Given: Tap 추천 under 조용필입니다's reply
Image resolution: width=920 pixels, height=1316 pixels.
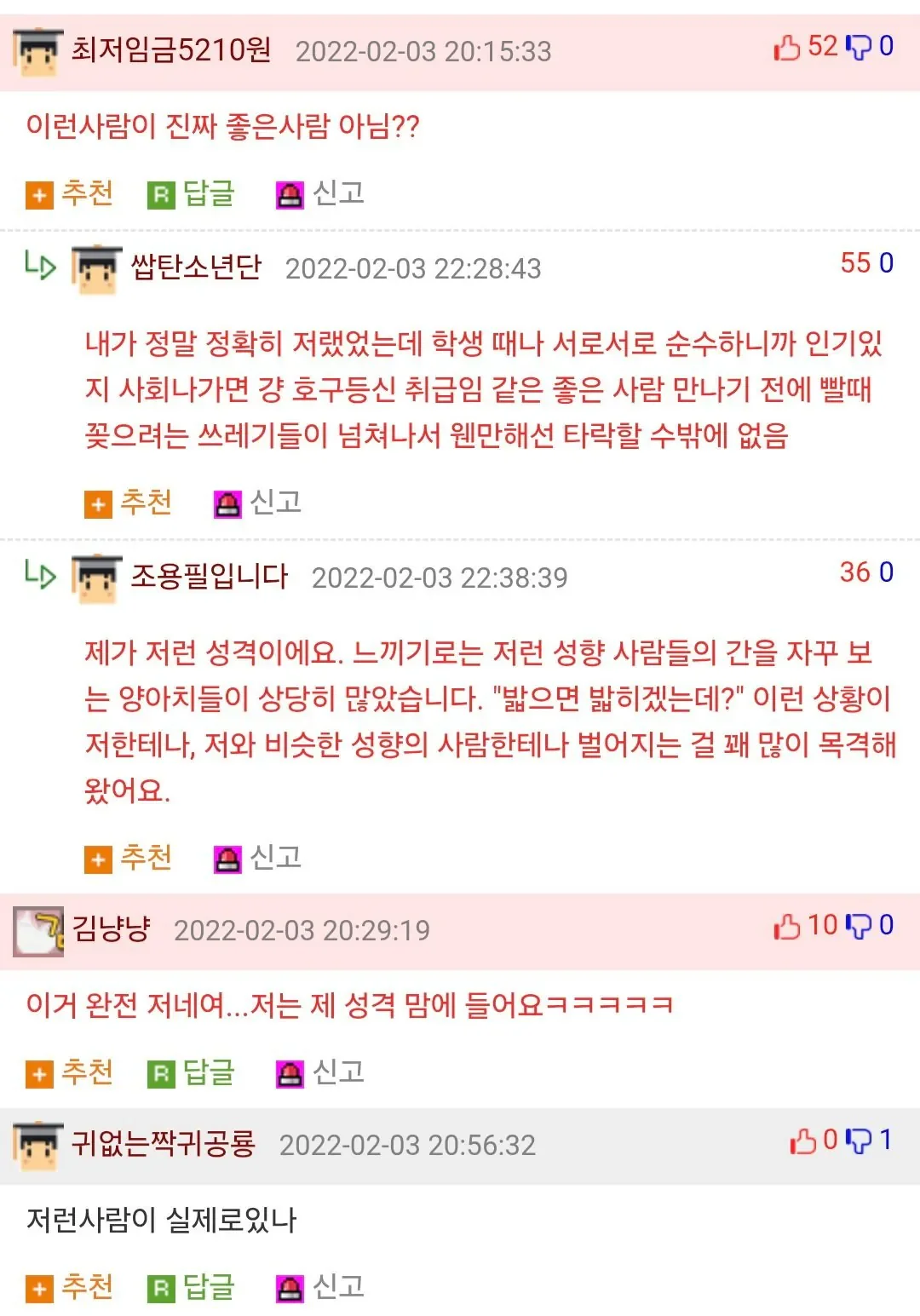Looking at the screenshot, I should coord(129,858).
